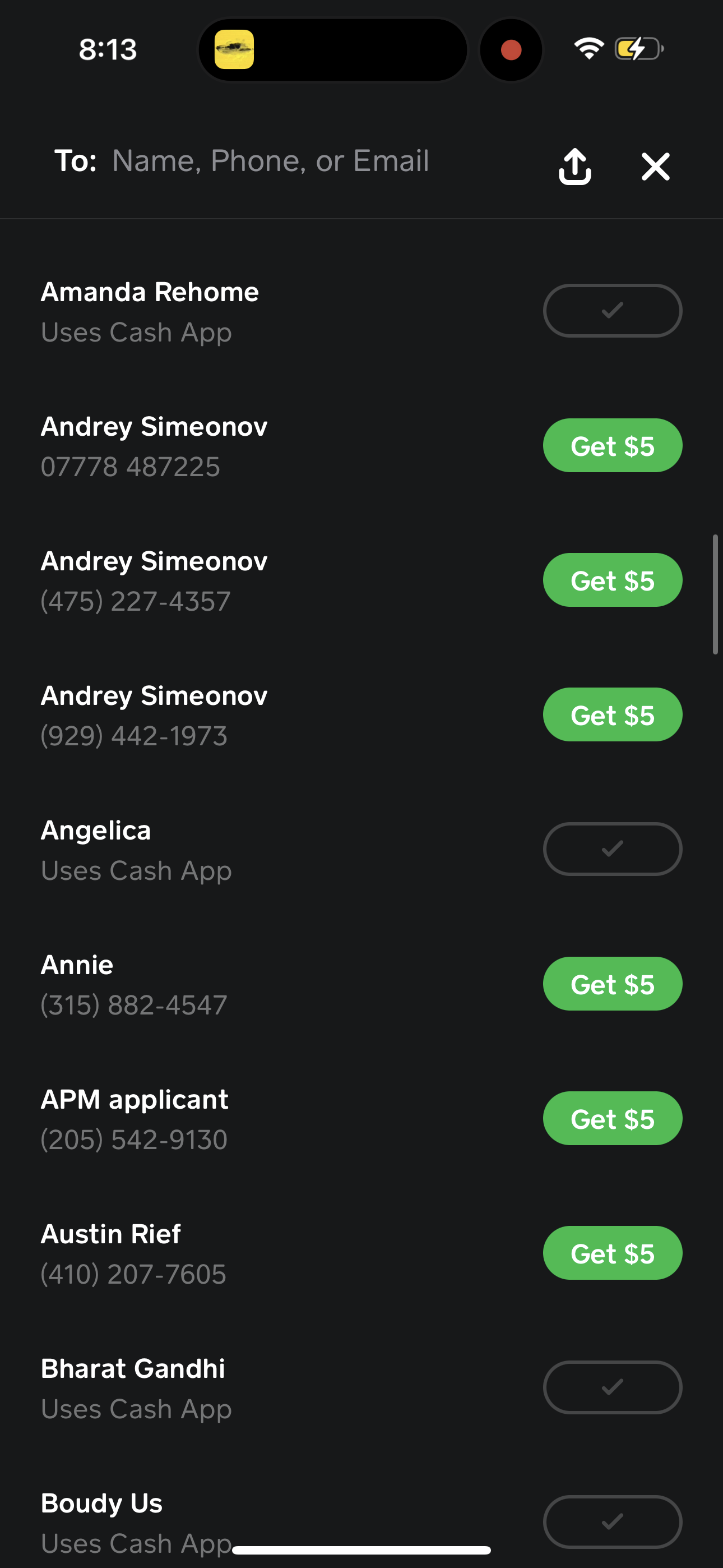723x1568 pixels.
Task: Toggle selection for Boudy Us
Action: (x=612, y=1522)
